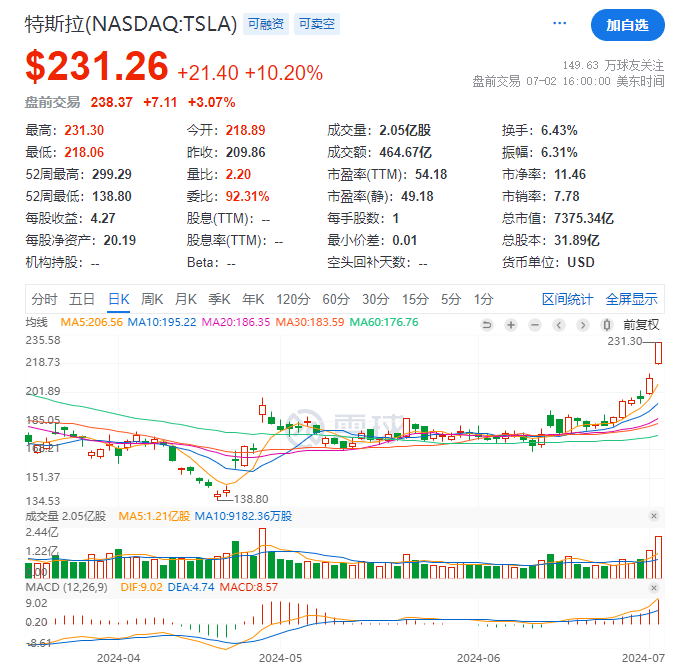The height and width of the screenshot is (671, 695).
Task: Reset the chart with the undo icon
Action: click(487, 324)
